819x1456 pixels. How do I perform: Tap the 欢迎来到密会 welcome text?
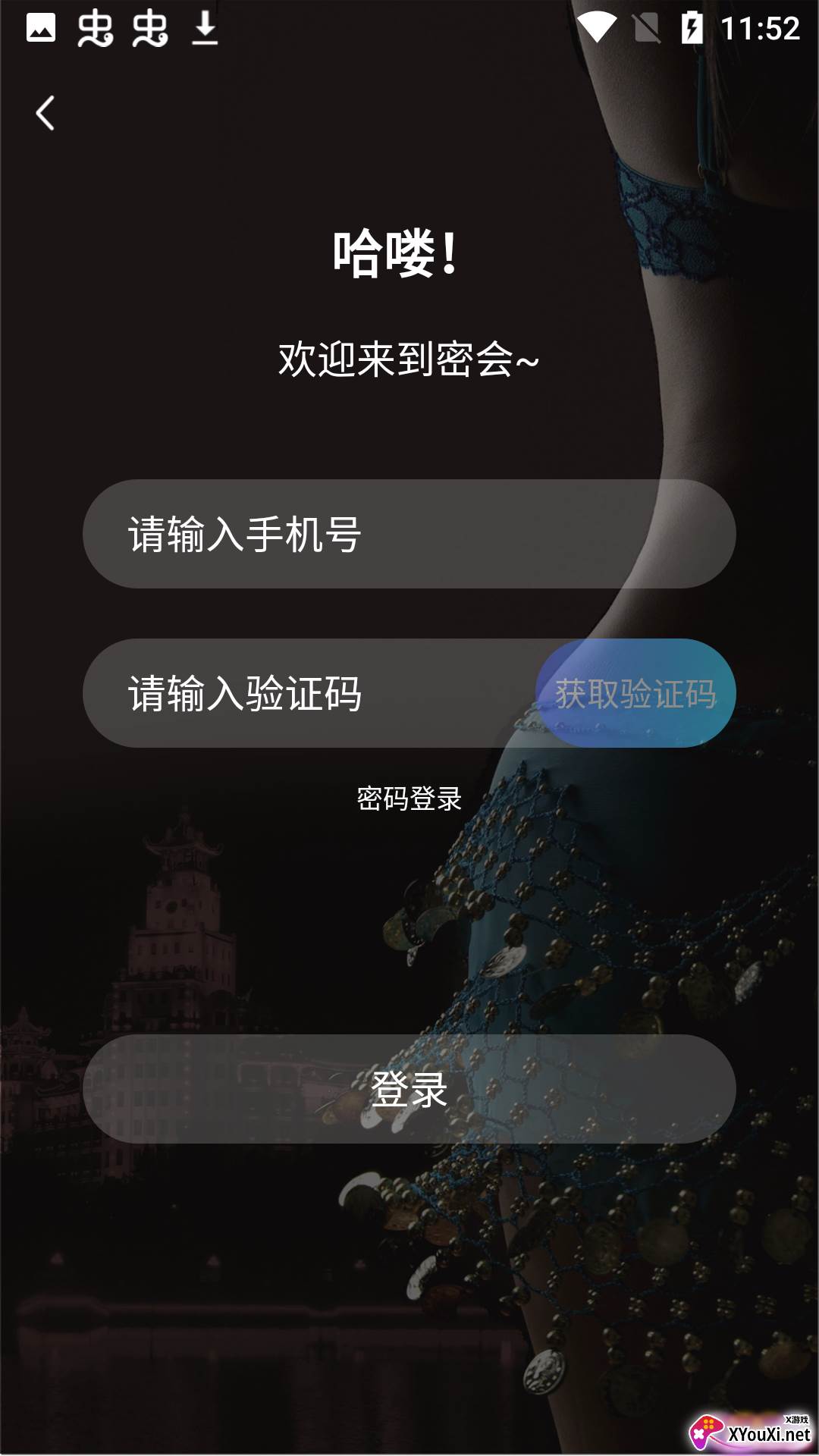point(408,359)
